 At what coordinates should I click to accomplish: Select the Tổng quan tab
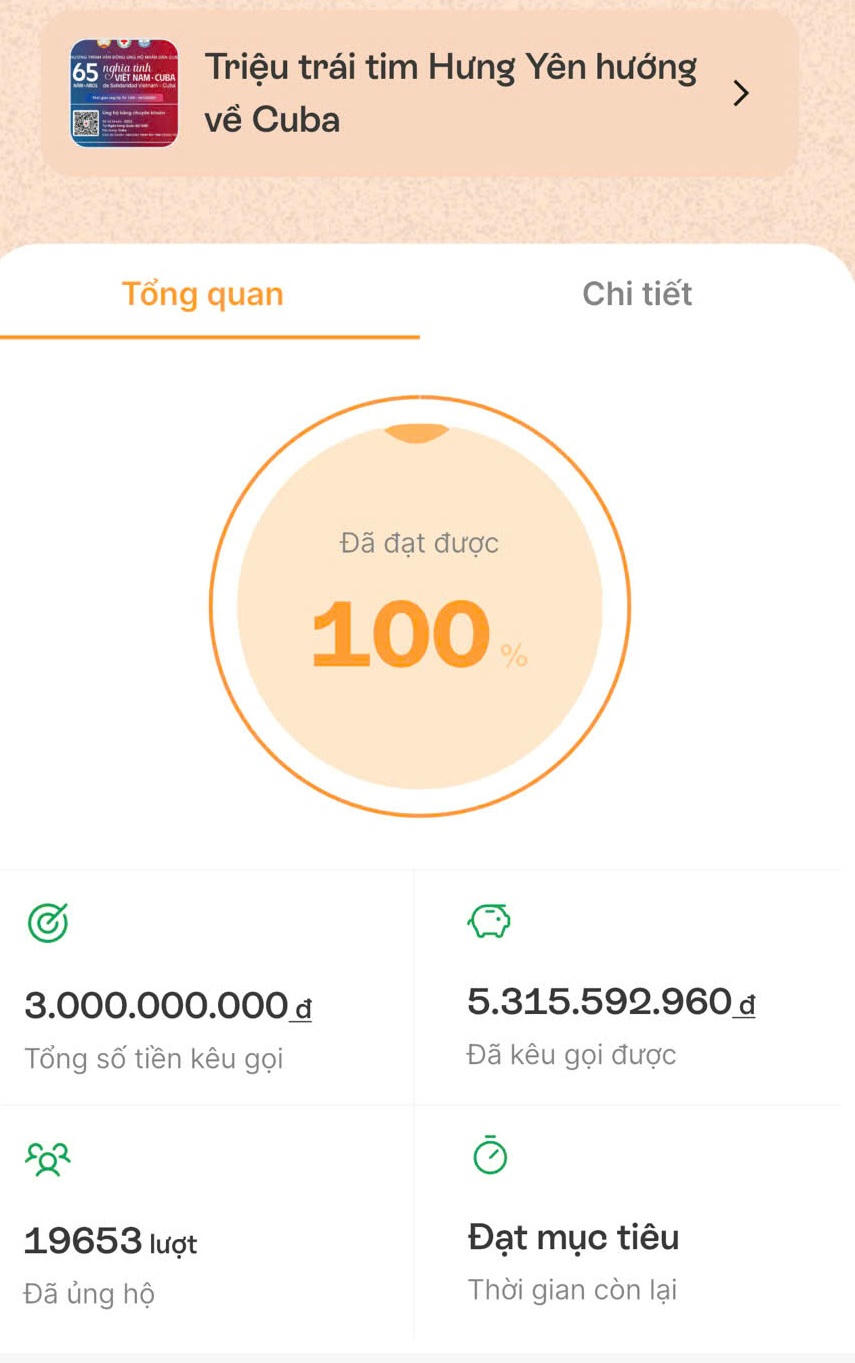(x=203, y=294)
